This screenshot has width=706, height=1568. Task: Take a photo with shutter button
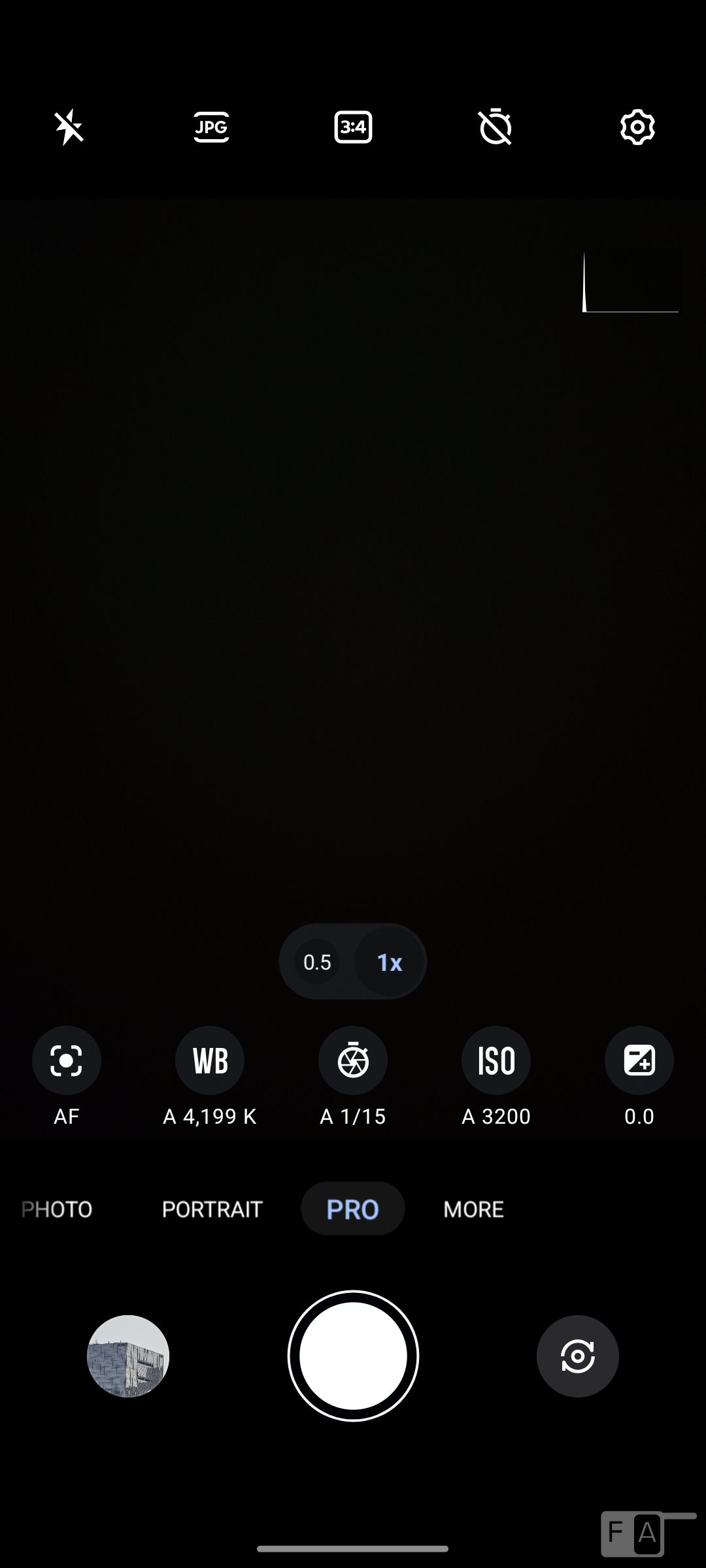click(353, 1356)
